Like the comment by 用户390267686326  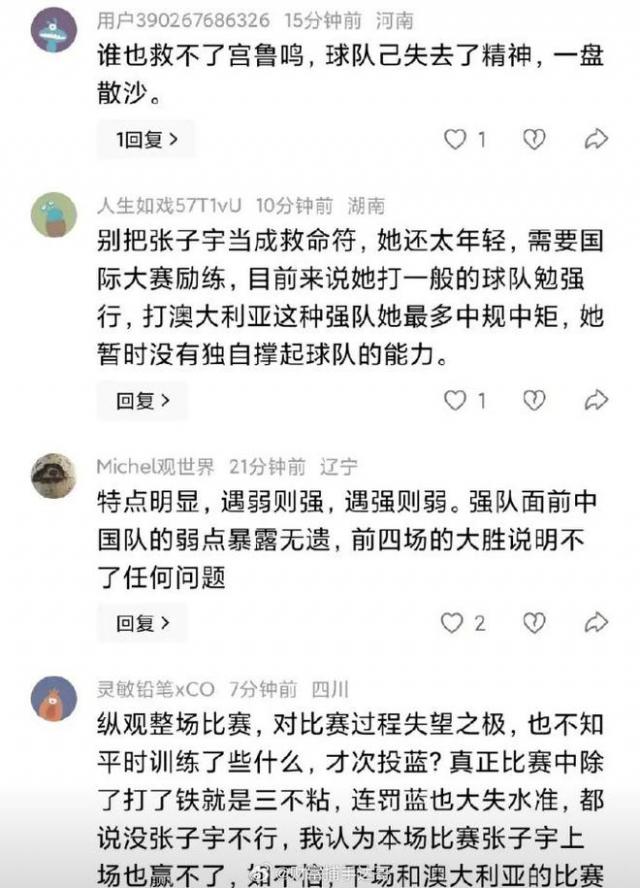[456, 140]
